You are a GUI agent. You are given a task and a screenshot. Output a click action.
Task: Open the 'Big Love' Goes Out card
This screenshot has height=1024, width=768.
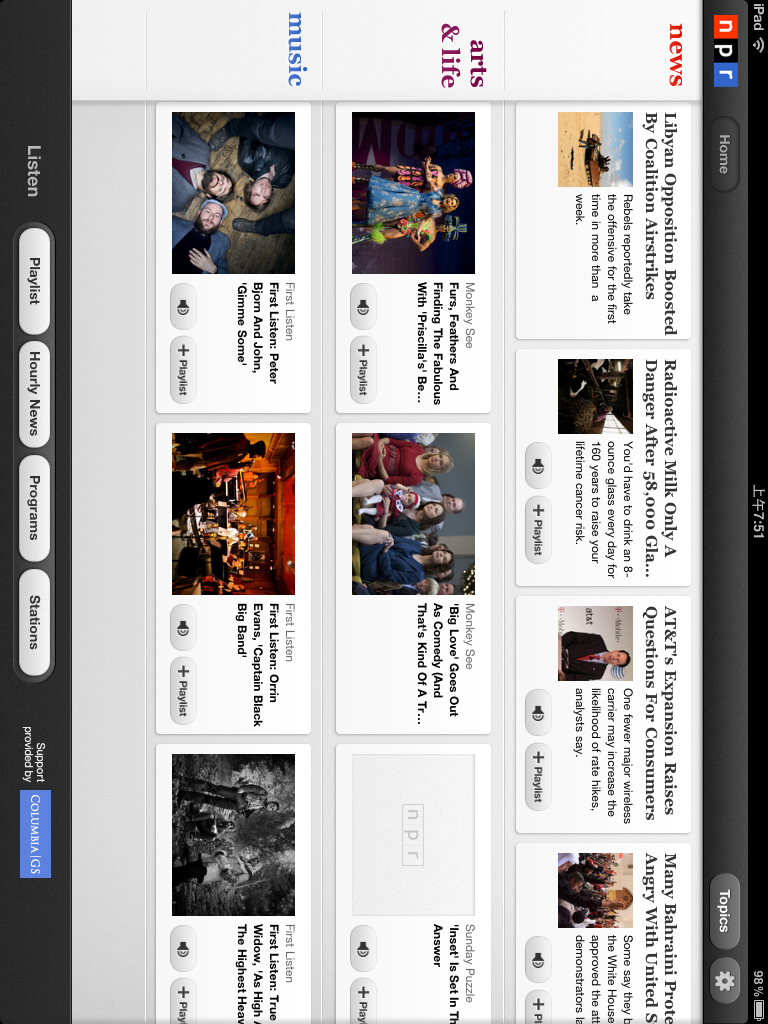click(412, 578)
